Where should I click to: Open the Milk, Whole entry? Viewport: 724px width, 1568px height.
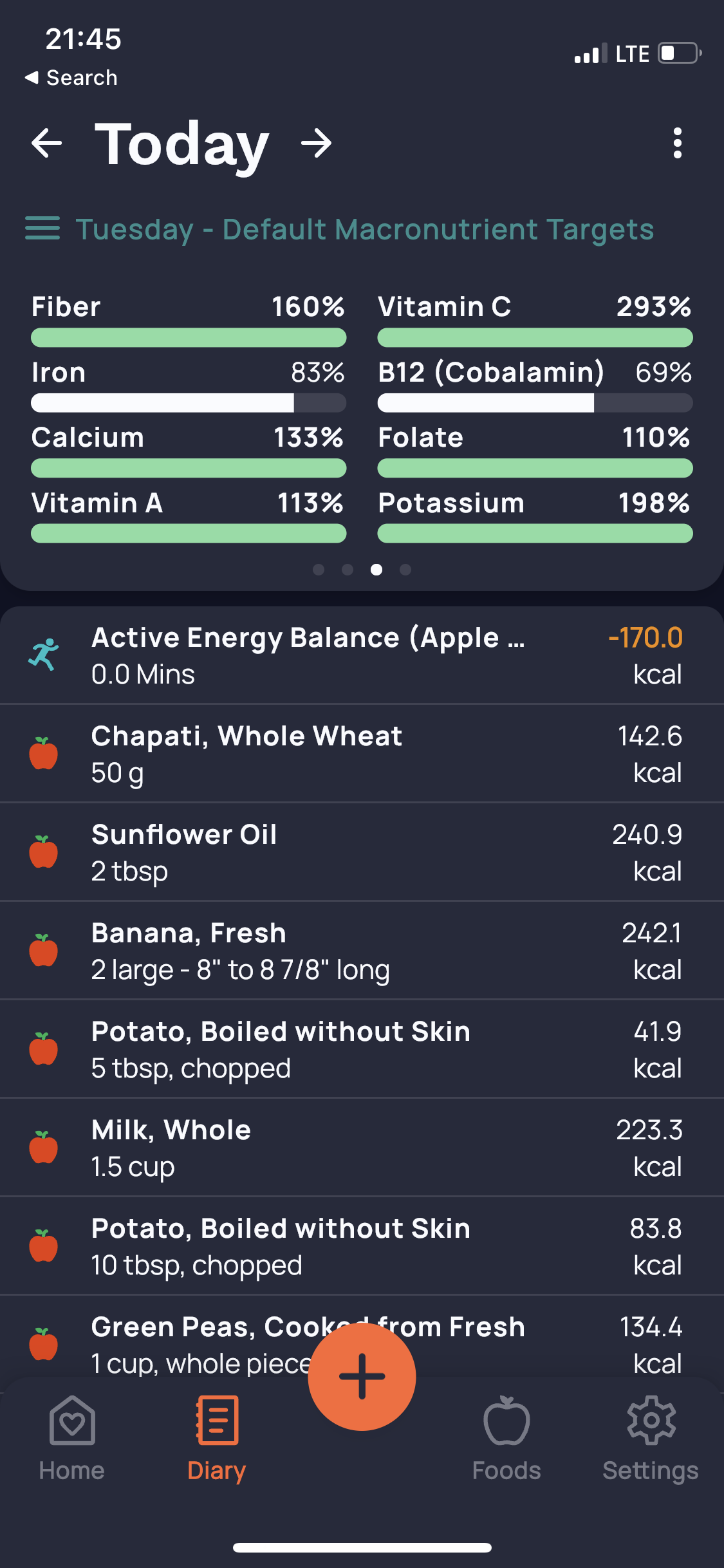coord(362,1148)
